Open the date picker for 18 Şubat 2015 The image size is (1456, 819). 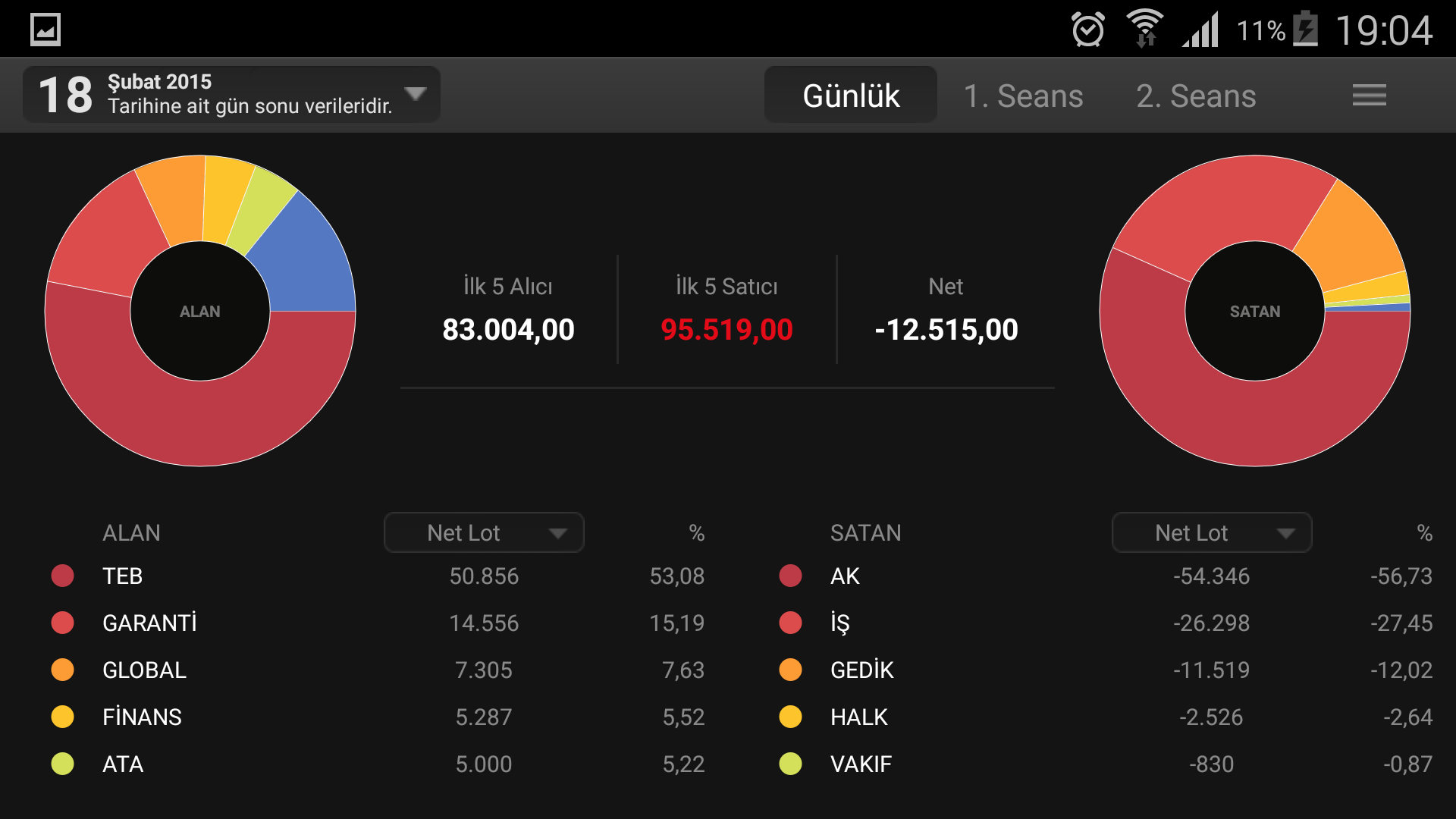click(x=231, y=95)
